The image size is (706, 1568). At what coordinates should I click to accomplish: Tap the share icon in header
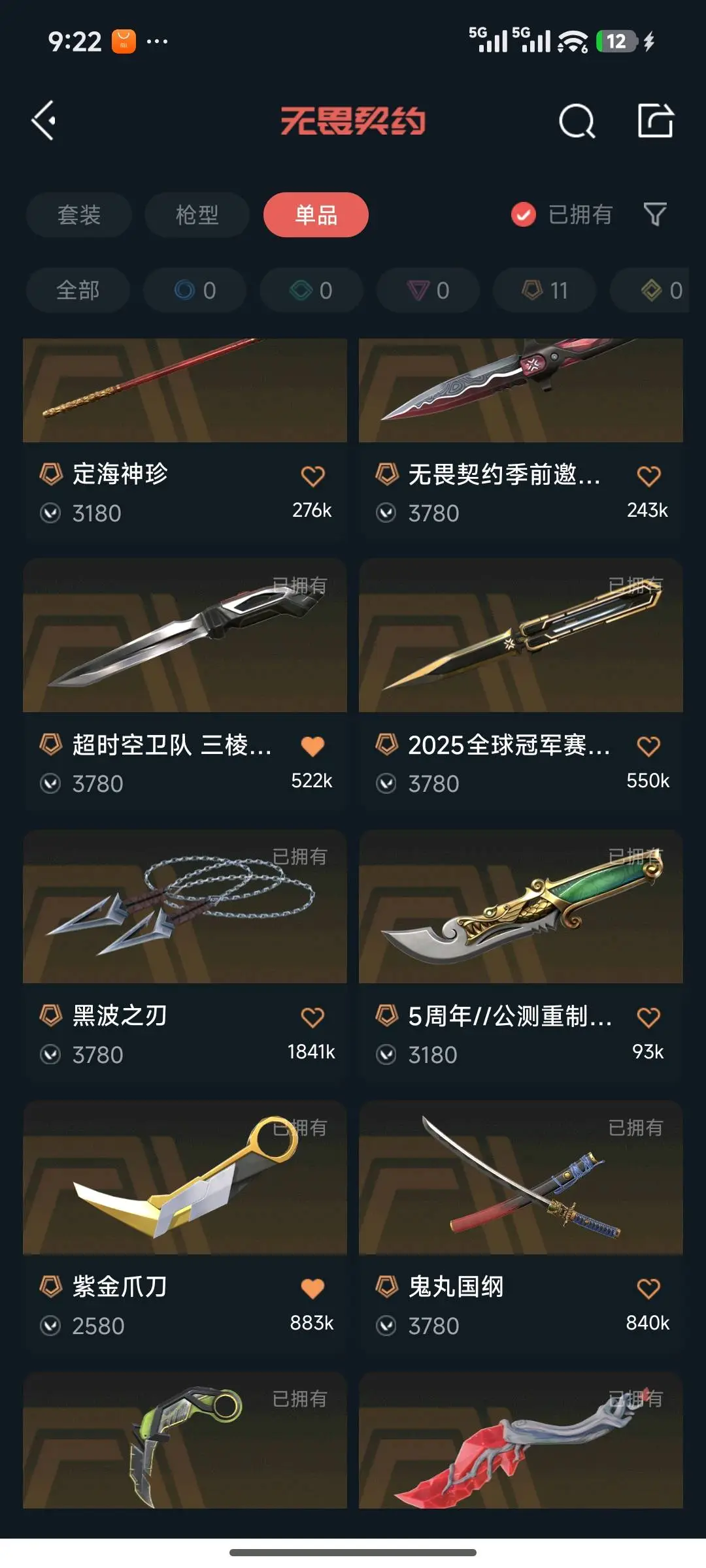655,121
